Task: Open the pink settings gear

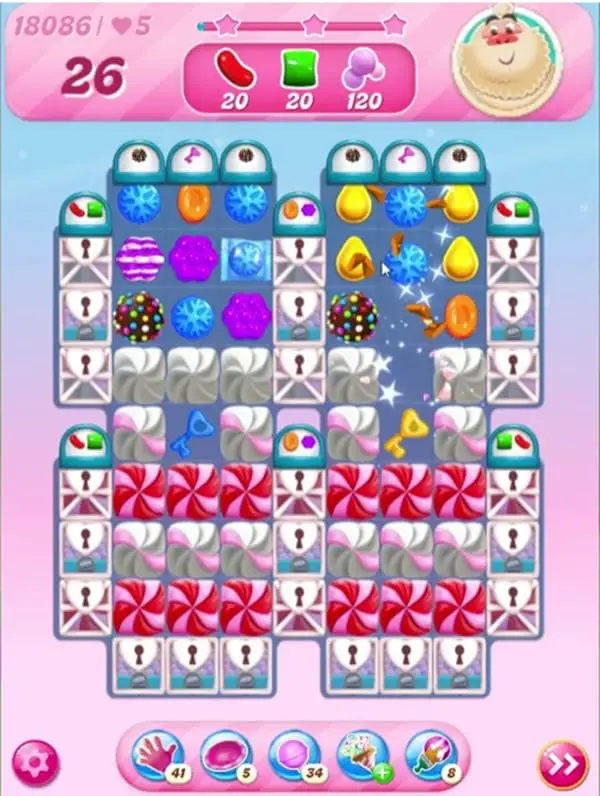Action: point(36,762)
